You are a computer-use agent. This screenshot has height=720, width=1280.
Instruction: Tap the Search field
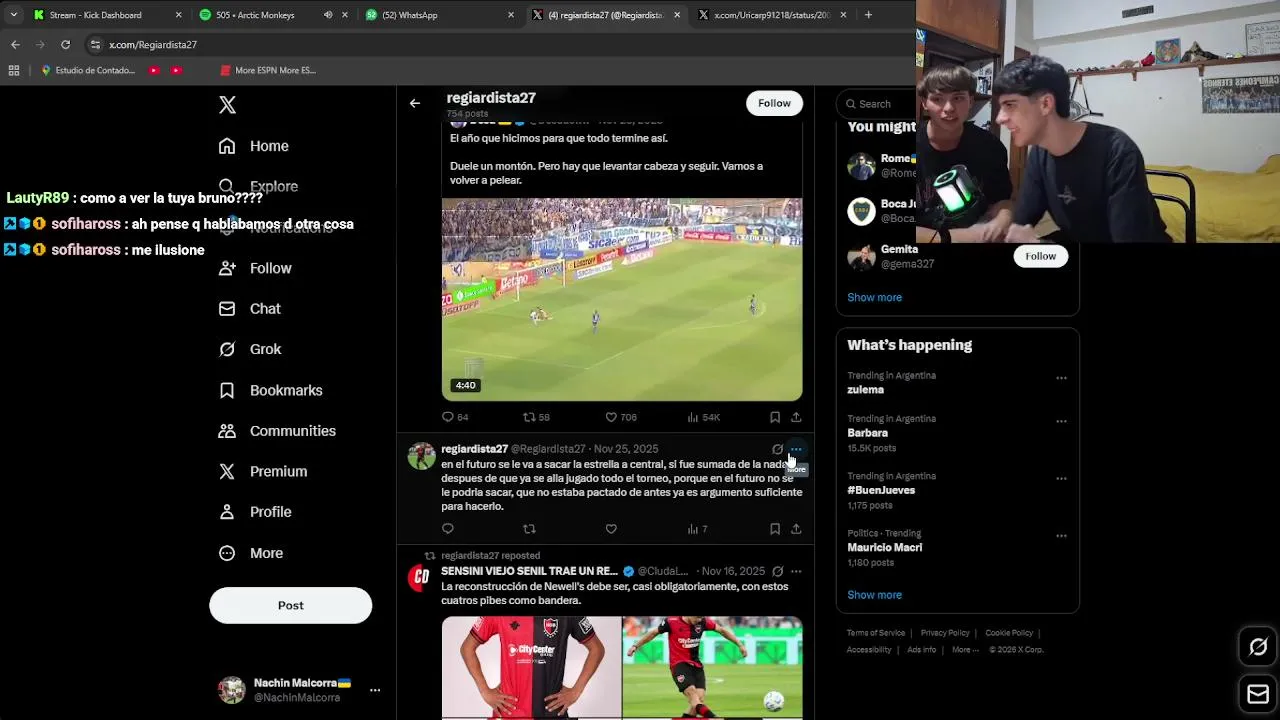pos(877,104)
